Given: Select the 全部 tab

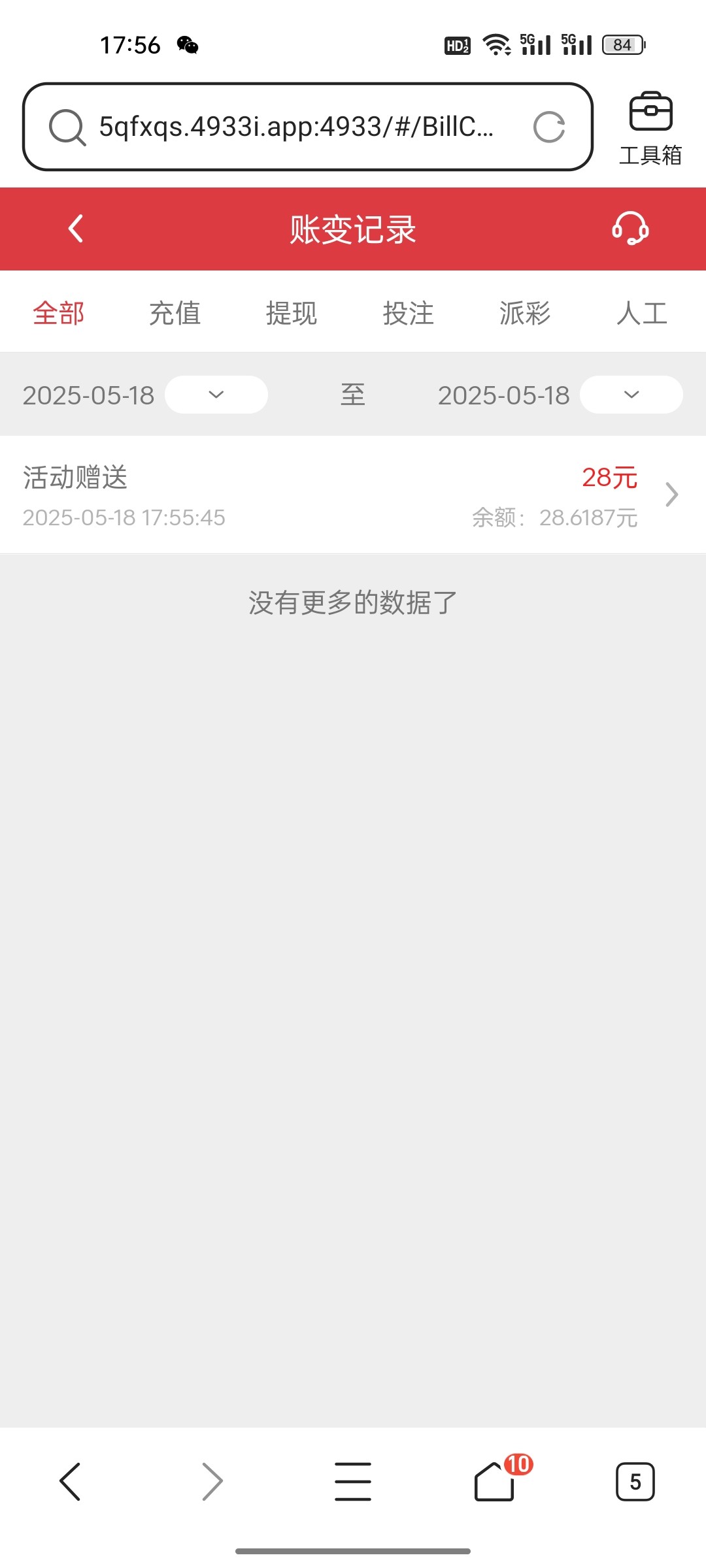Looking at the screenshot, I should (x=59, y=313).
